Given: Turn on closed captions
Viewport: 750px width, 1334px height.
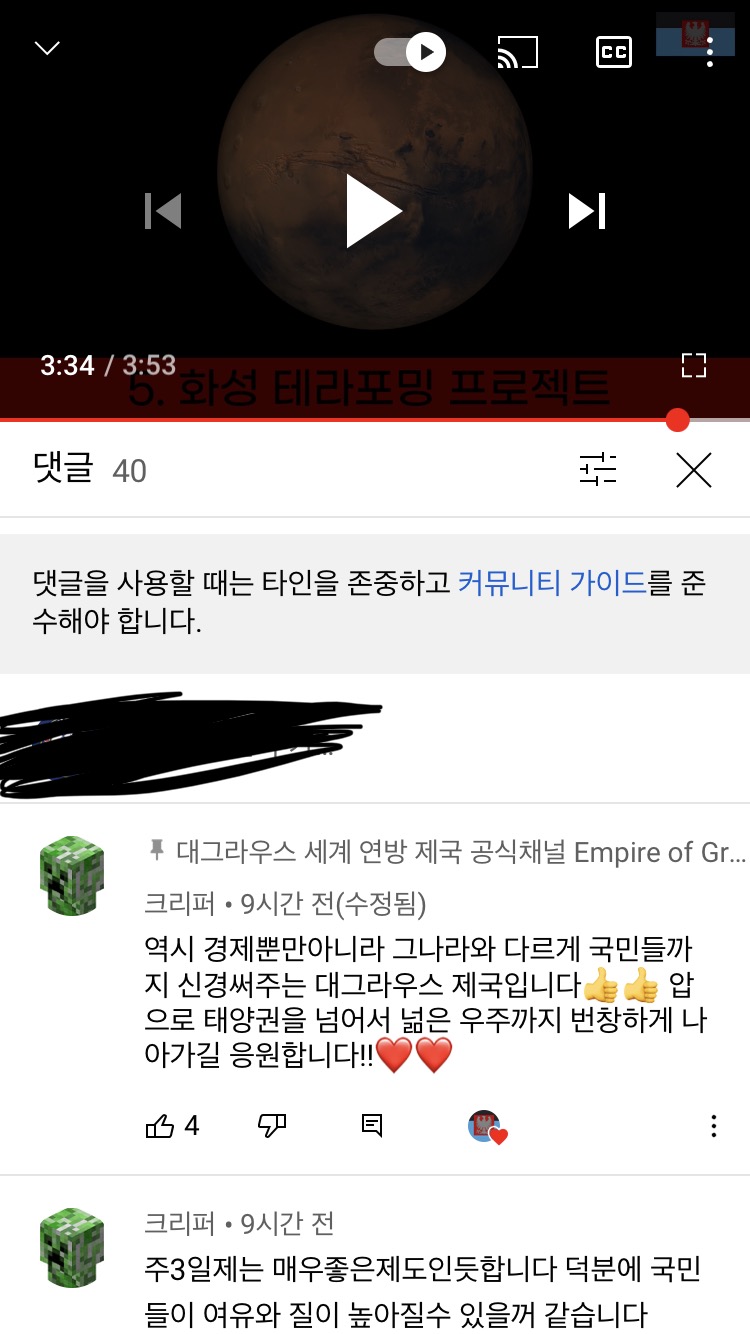Looking at the screenshot, I should point(613,52).
